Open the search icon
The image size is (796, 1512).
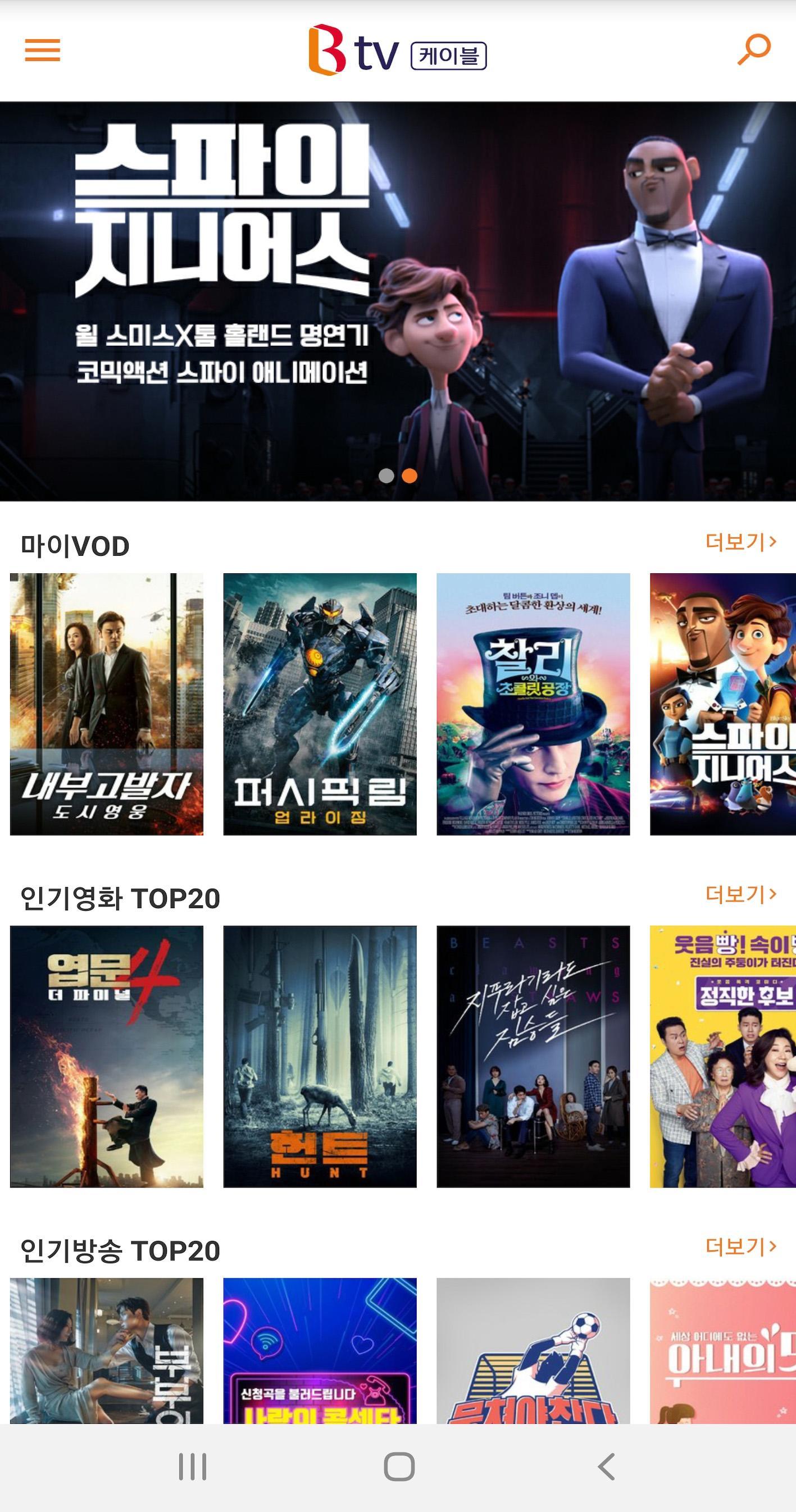754,49
